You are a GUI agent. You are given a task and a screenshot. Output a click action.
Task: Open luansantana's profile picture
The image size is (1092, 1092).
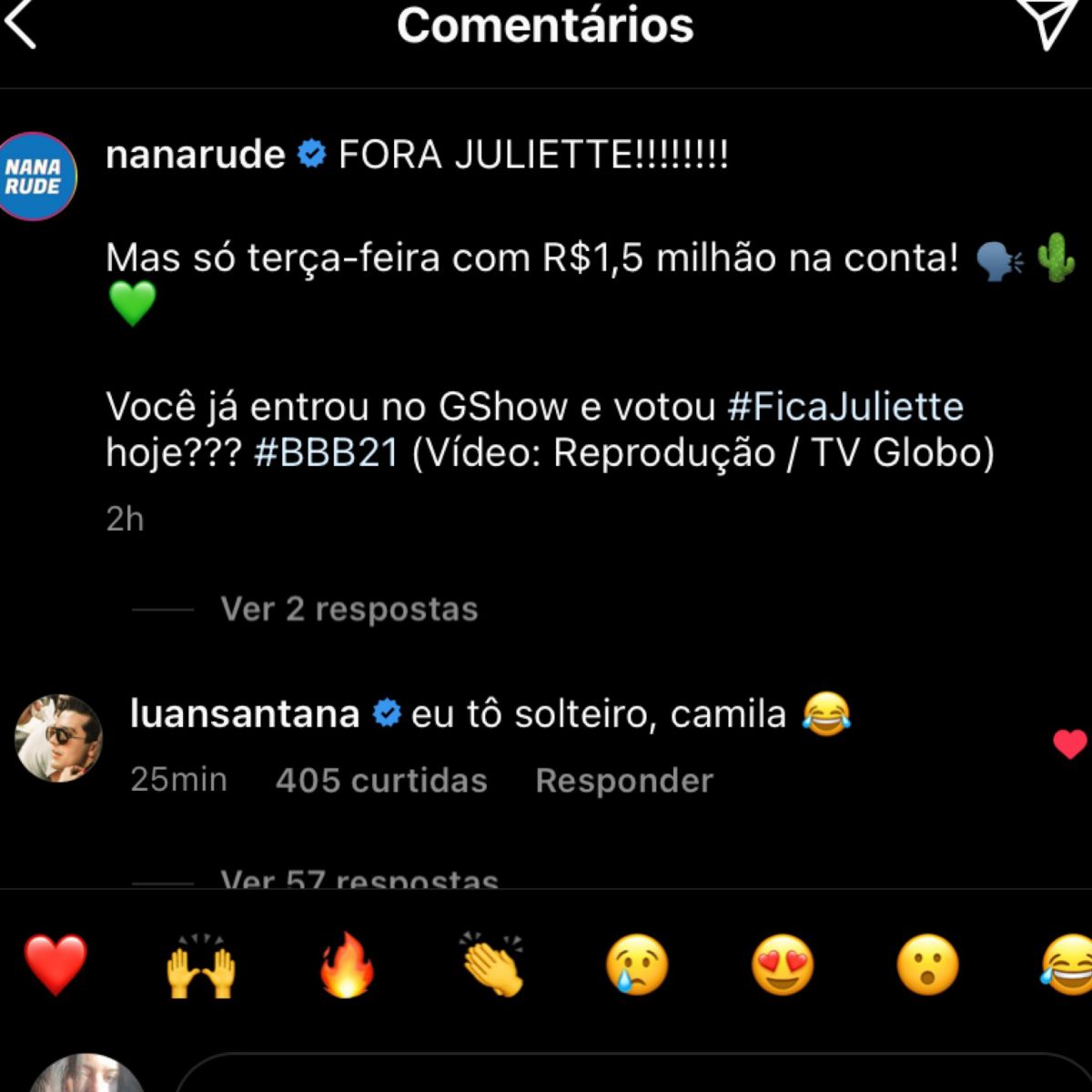pos(58,738)
